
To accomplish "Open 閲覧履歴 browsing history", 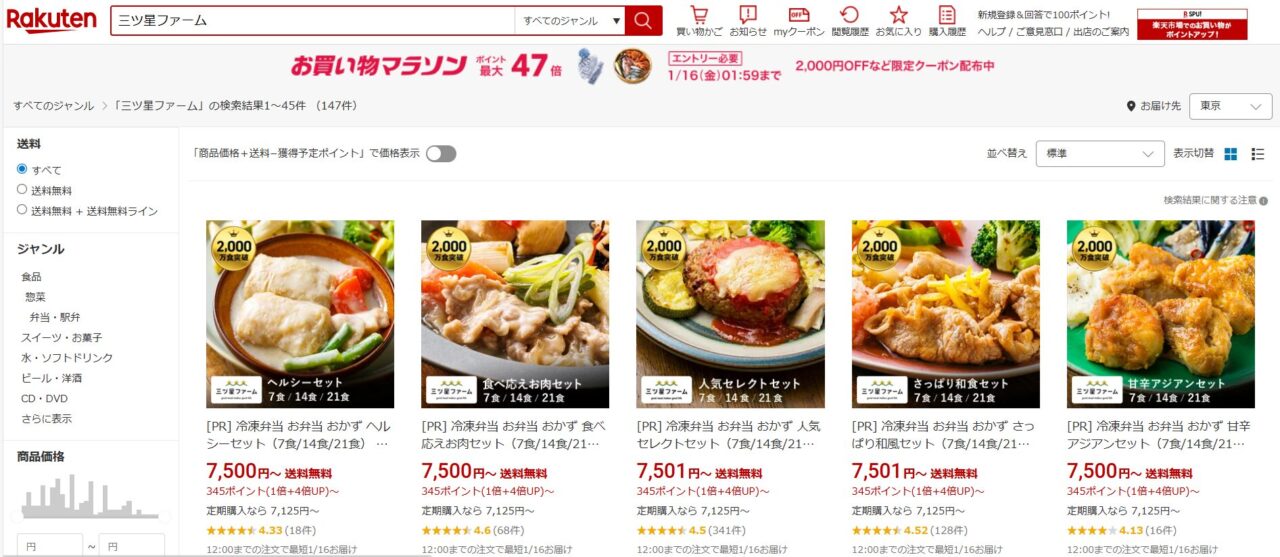I will pyautogui.click(x=850, y=21).
